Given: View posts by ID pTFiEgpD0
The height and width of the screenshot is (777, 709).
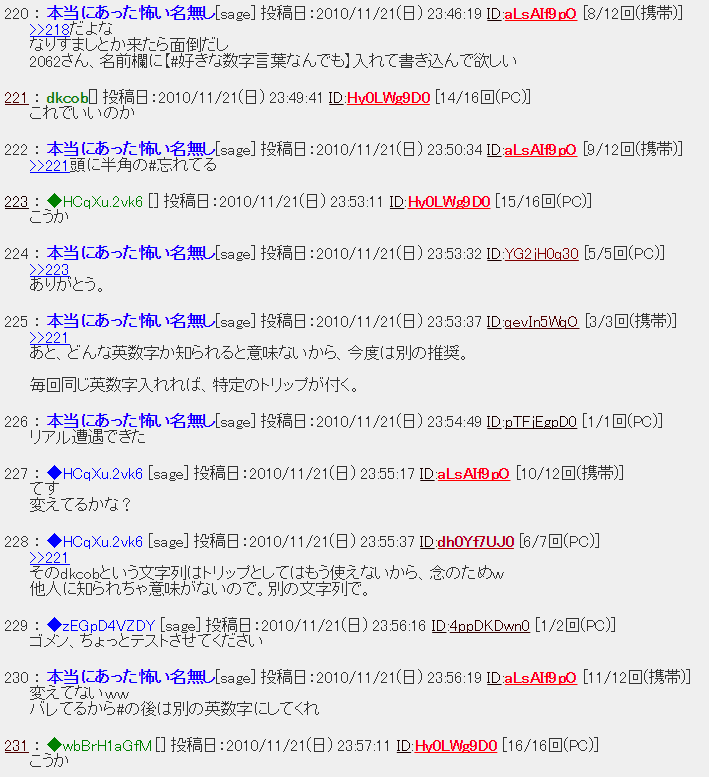Looking at the screenshot, I should coord(542,421).
